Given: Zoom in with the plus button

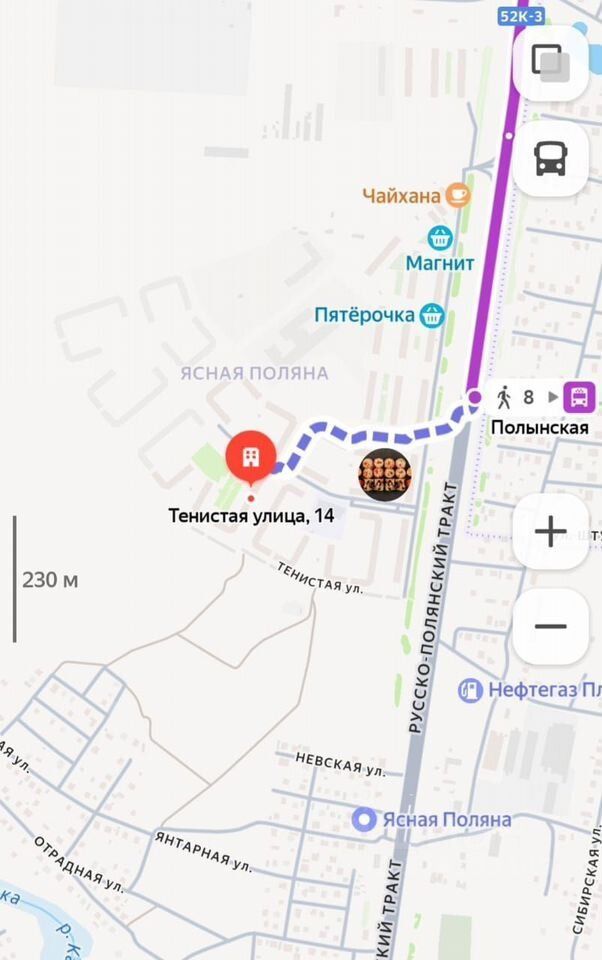Looking at the screenshot, I should (550, 531).
